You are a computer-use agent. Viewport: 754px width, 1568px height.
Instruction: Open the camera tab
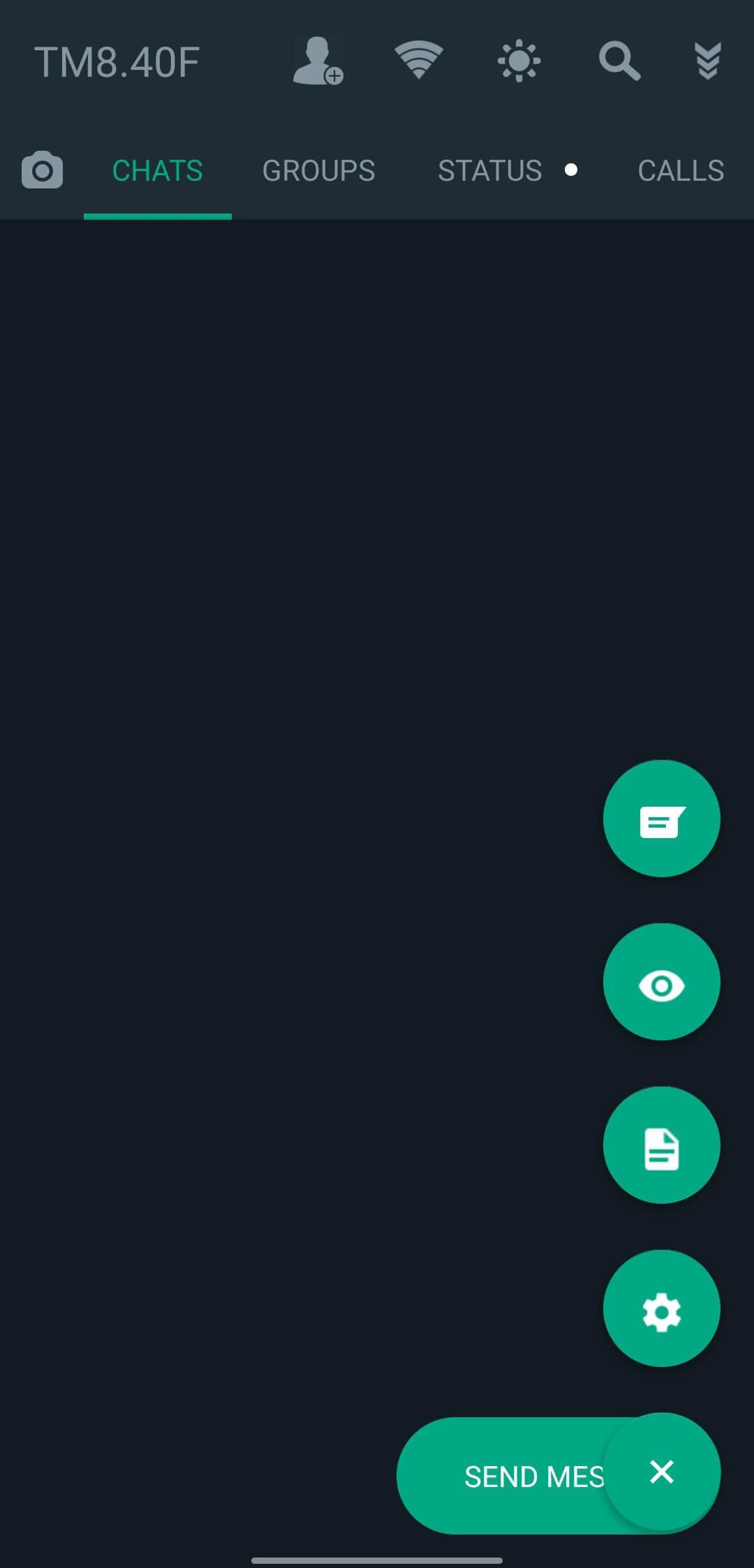tap(42, 170)
